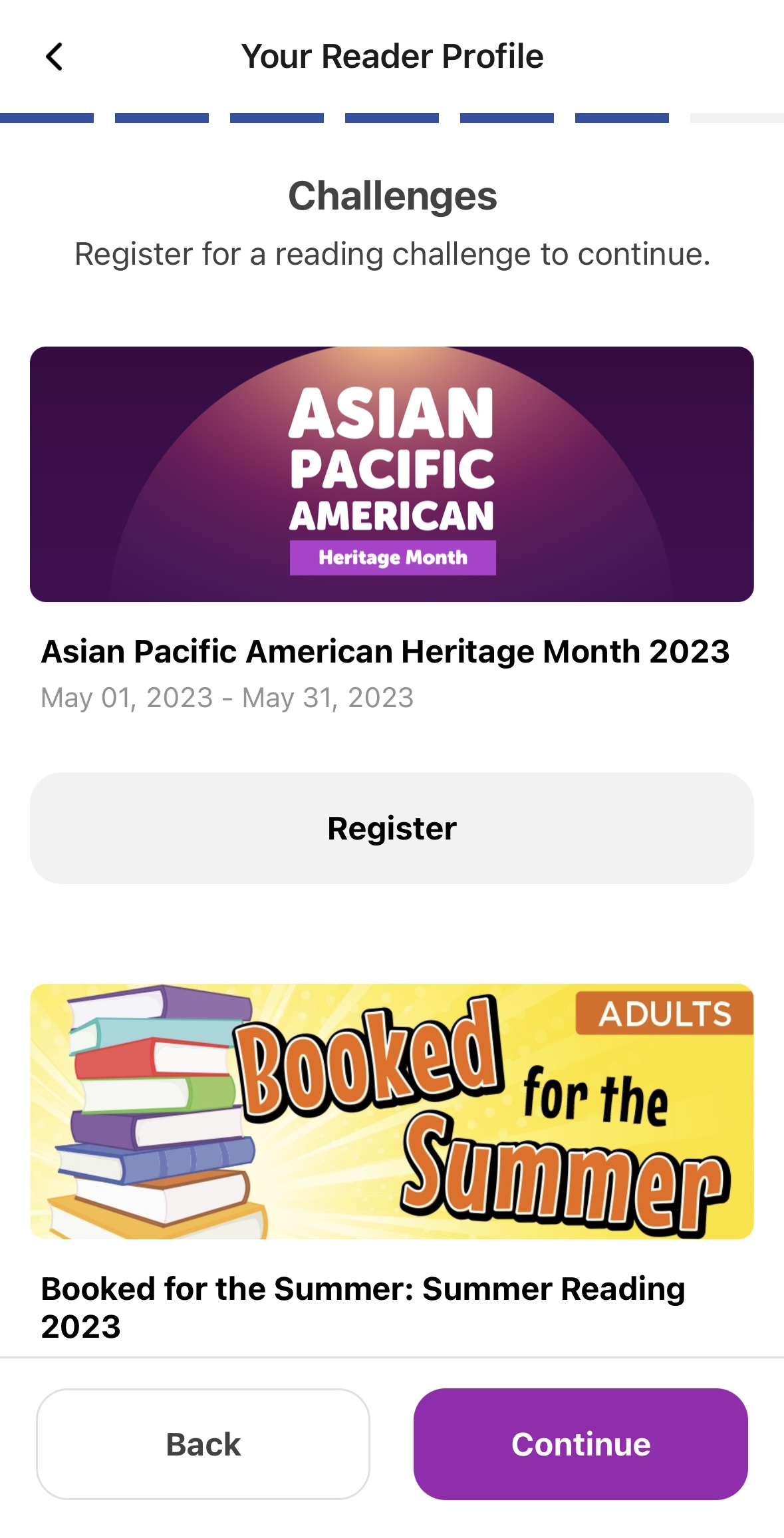Image resolution: width=784 pixels, height=1538 pixels.
Task: Register for Asian Pacific American Heritage Month
Action: pyautogui.click(x=392, y=828)
